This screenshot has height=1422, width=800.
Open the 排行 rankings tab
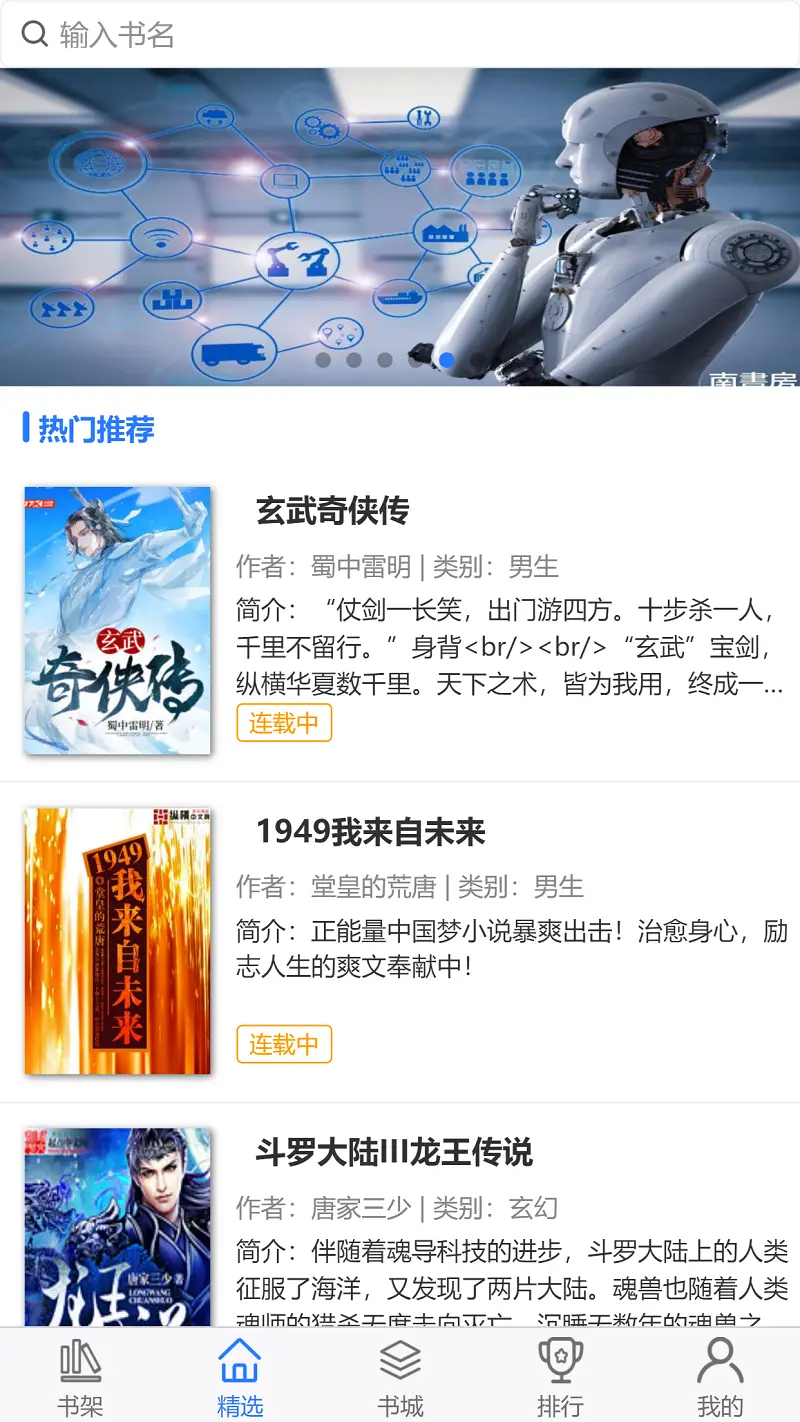pyautogui.click(x=560, y=1378)
